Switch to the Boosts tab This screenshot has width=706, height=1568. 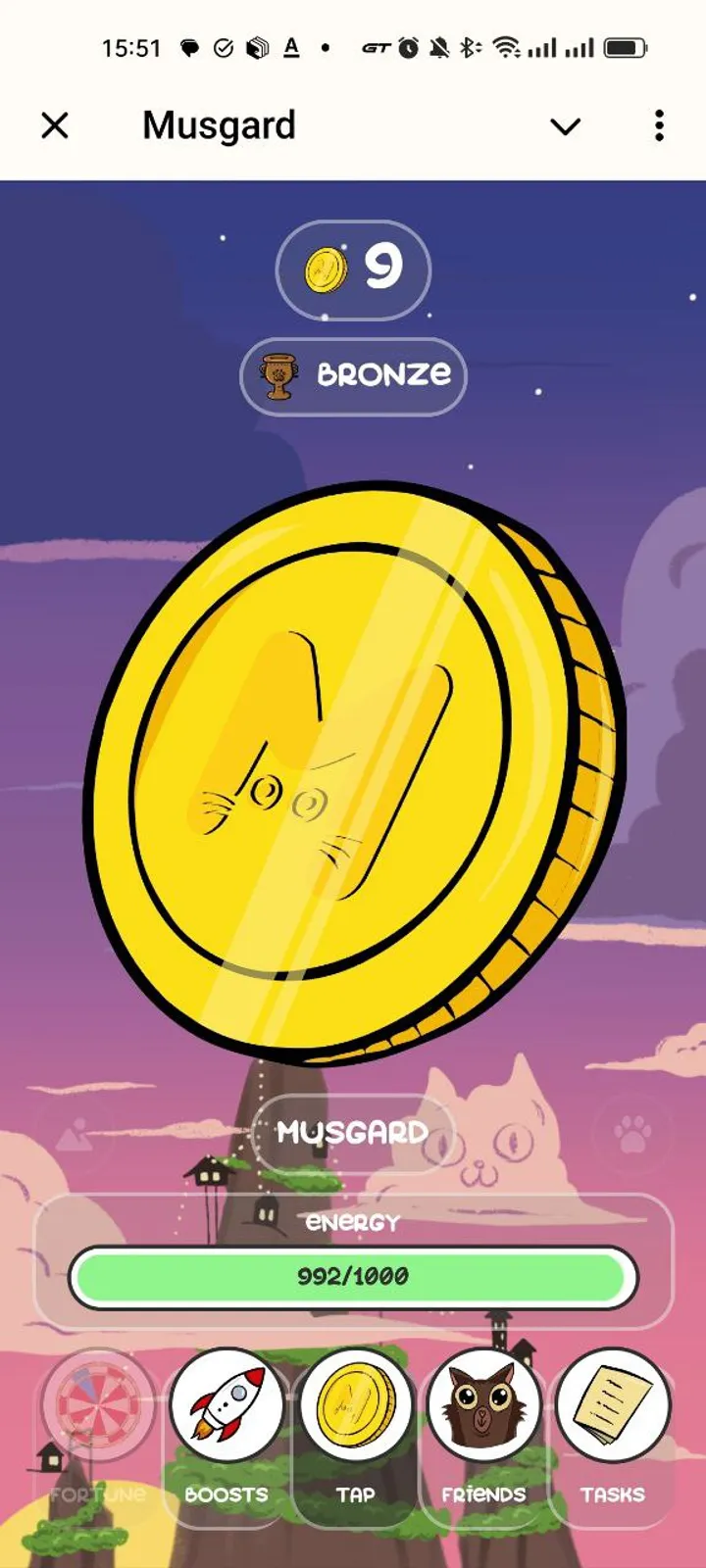point(227,1433)
